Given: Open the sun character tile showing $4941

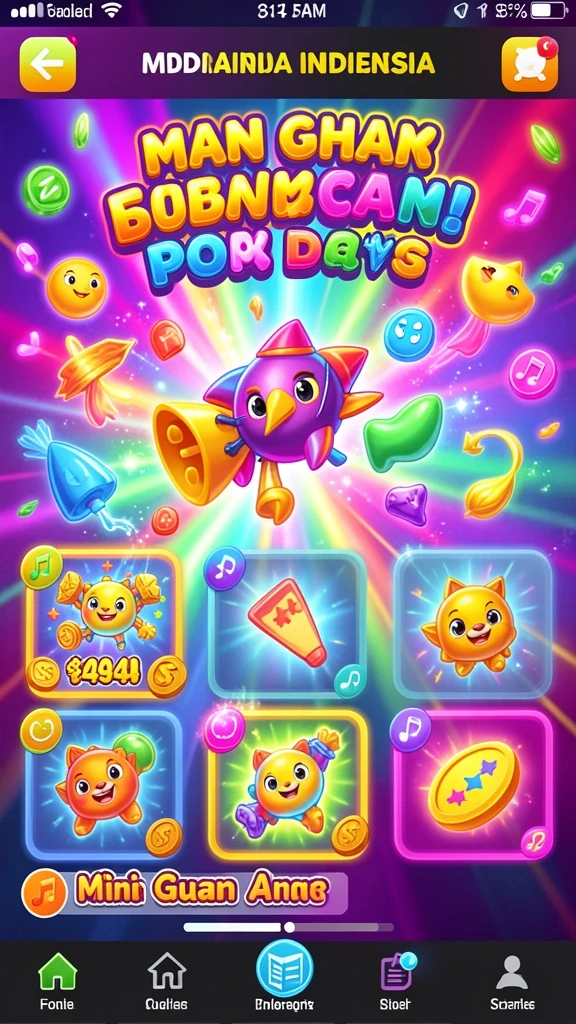Looking at the screenshot, I should tap(104, 624).
